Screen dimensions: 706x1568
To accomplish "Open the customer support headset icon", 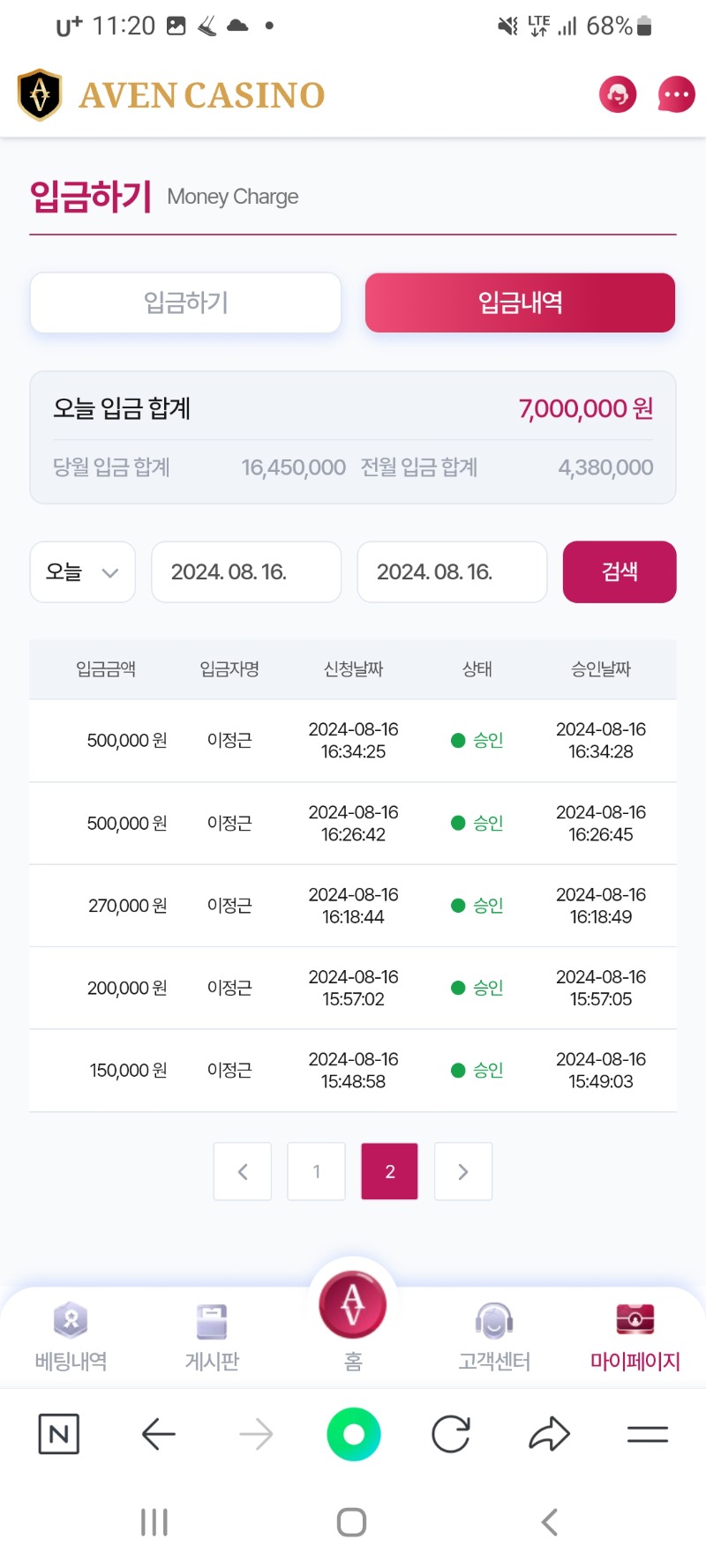I will click(x=618, y=94).
